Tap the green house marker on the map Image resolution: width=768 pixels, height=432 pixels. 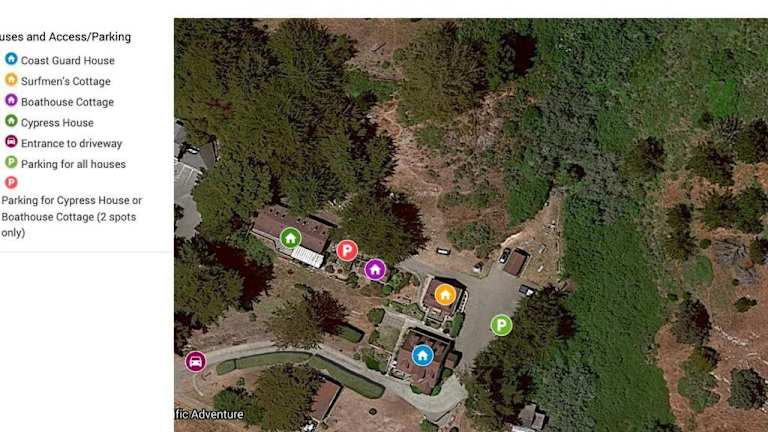290,238
